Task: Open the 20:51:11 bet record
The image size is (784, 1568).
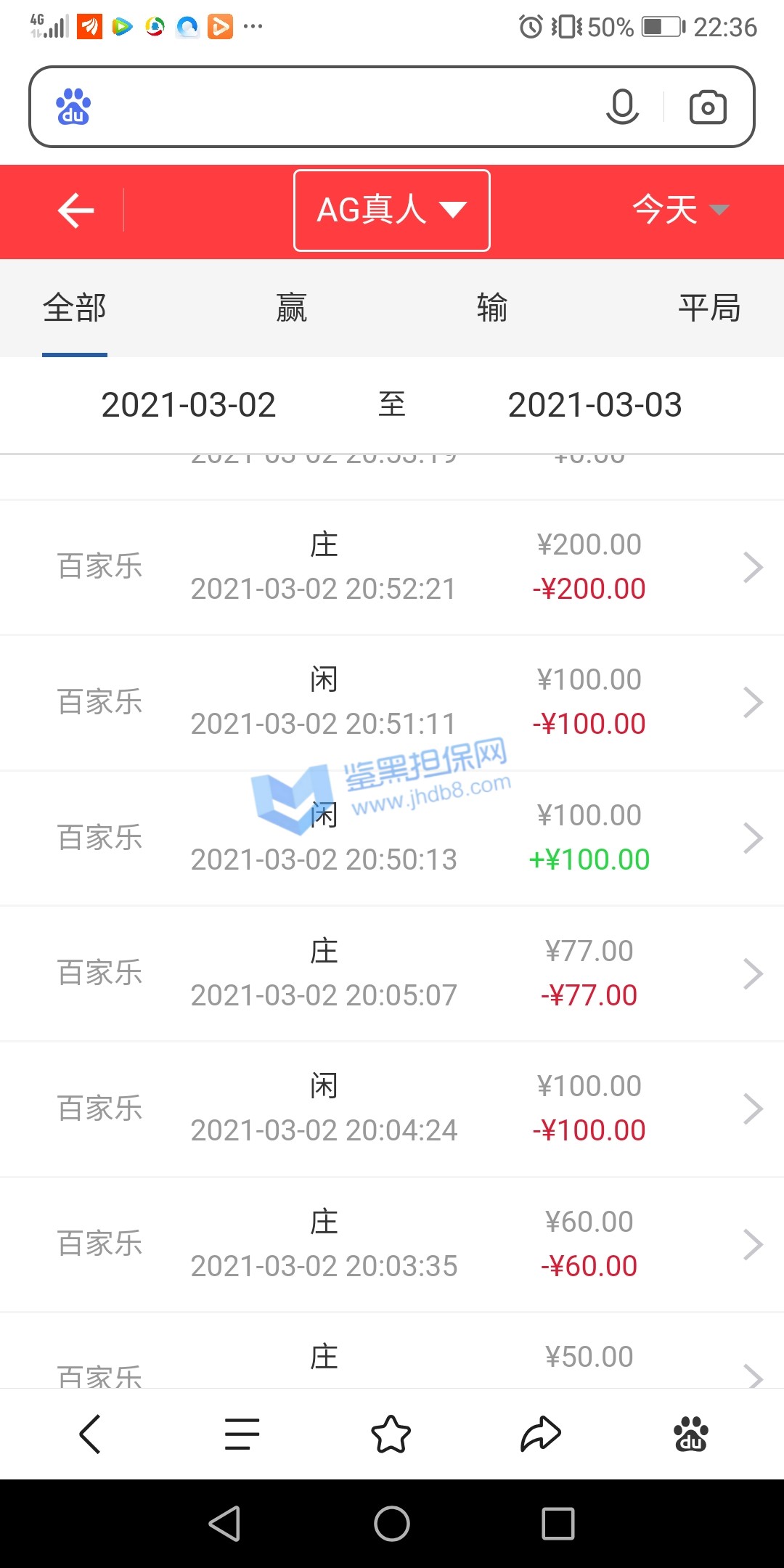Action: coord(392,702)
